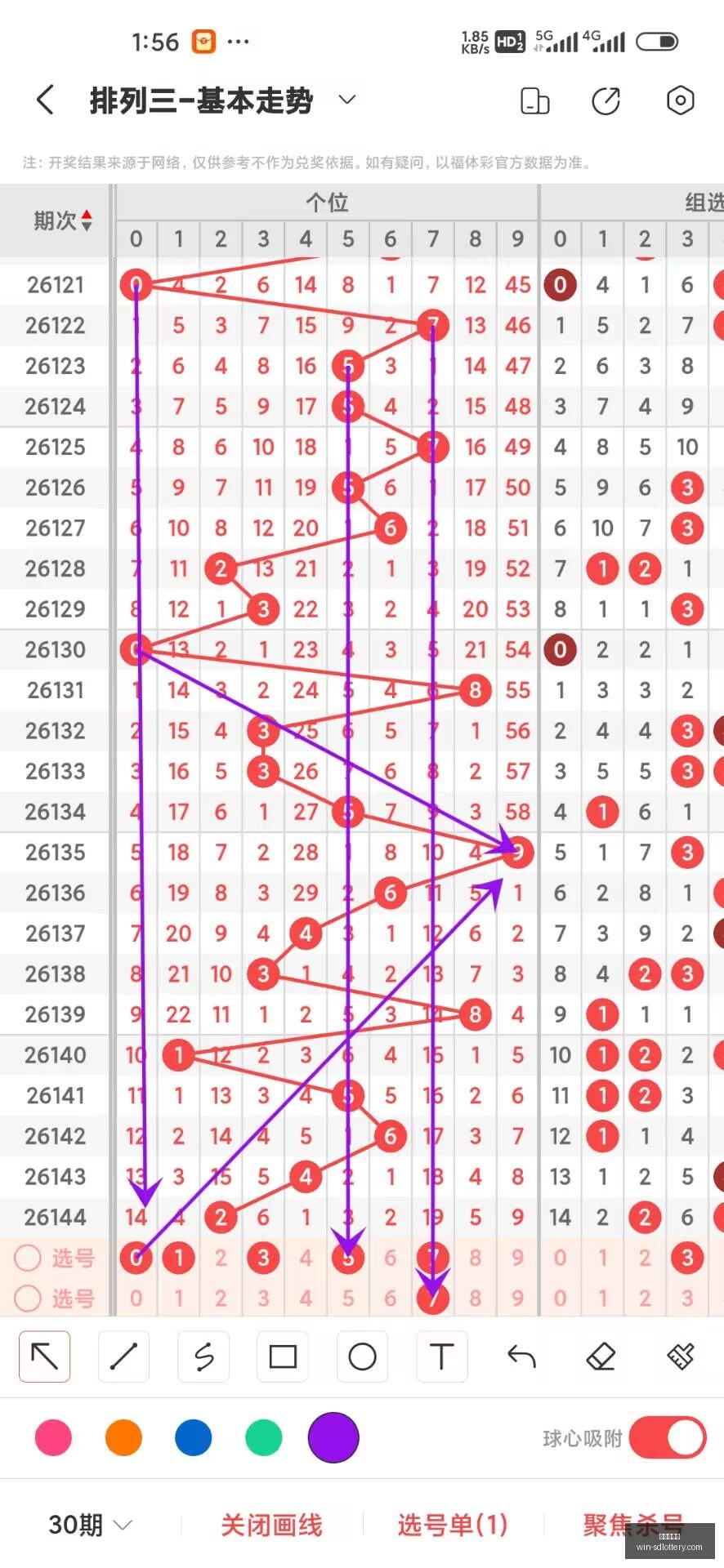724x1568 pixels.
Task: Switch screen orientation with the device icon
Action: 534,100
